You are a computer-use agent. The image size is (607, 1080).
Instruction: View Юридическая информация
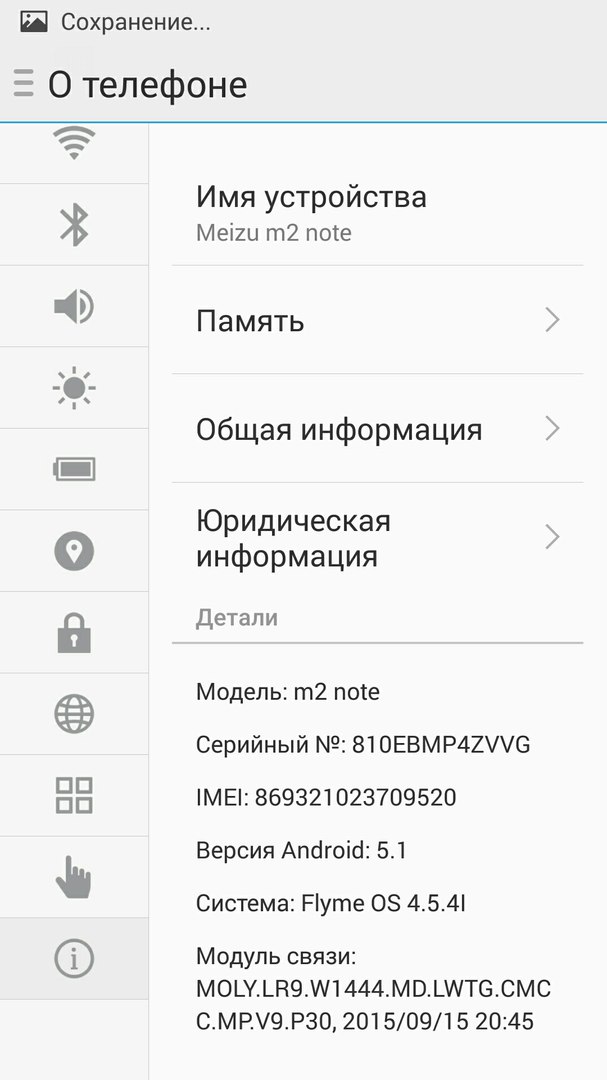377,537
